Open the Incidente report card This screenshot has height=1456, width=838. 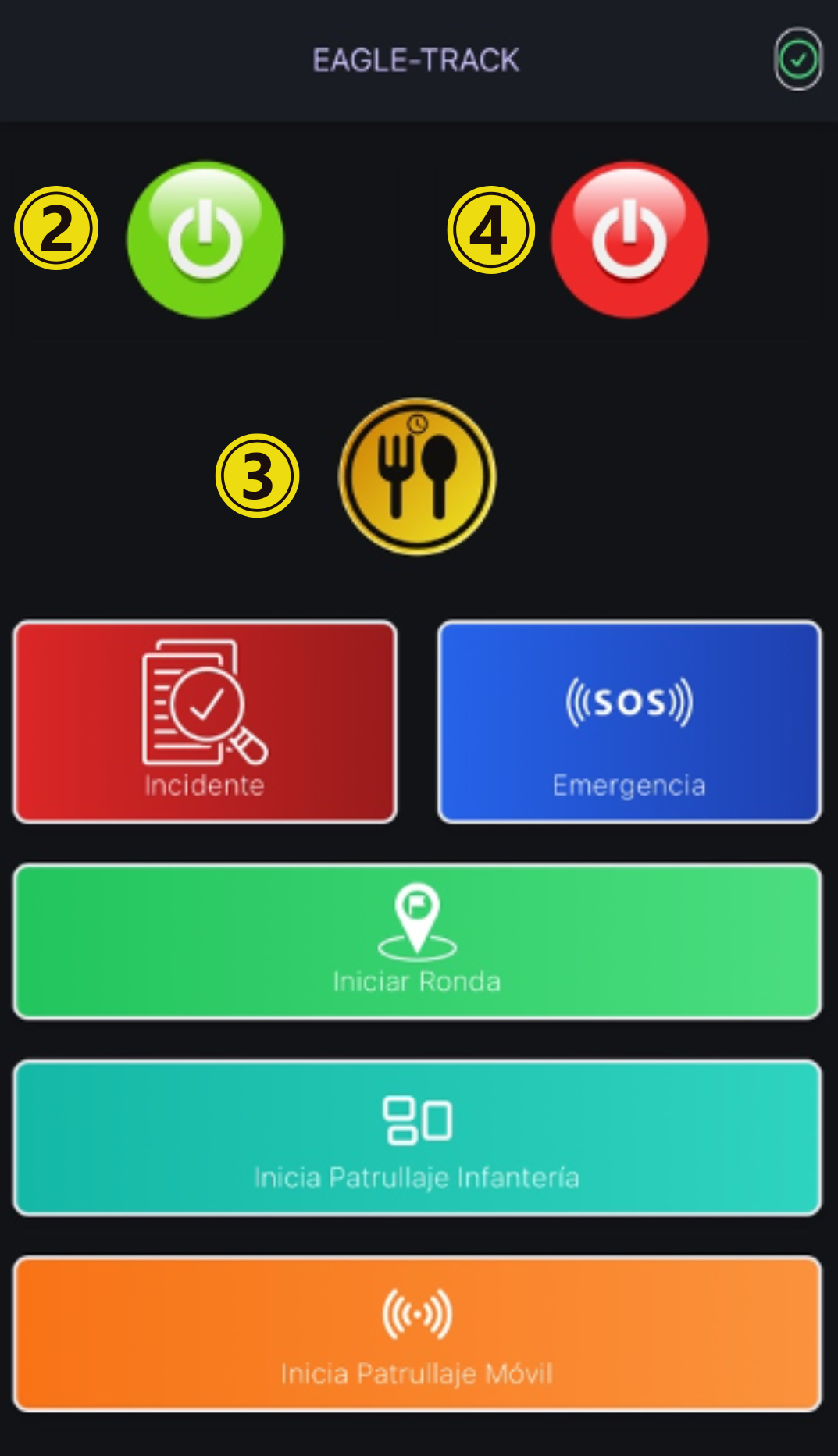tap(205, 721)
